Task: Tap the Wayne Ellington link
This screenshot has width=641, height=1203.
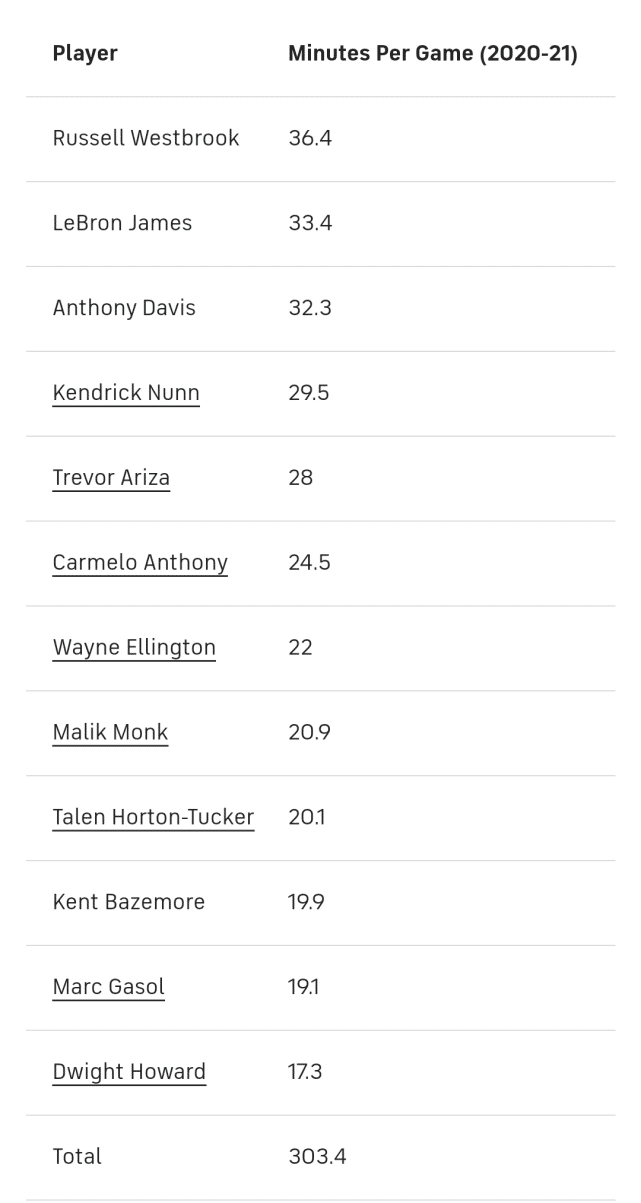Action: pos(134,647)
